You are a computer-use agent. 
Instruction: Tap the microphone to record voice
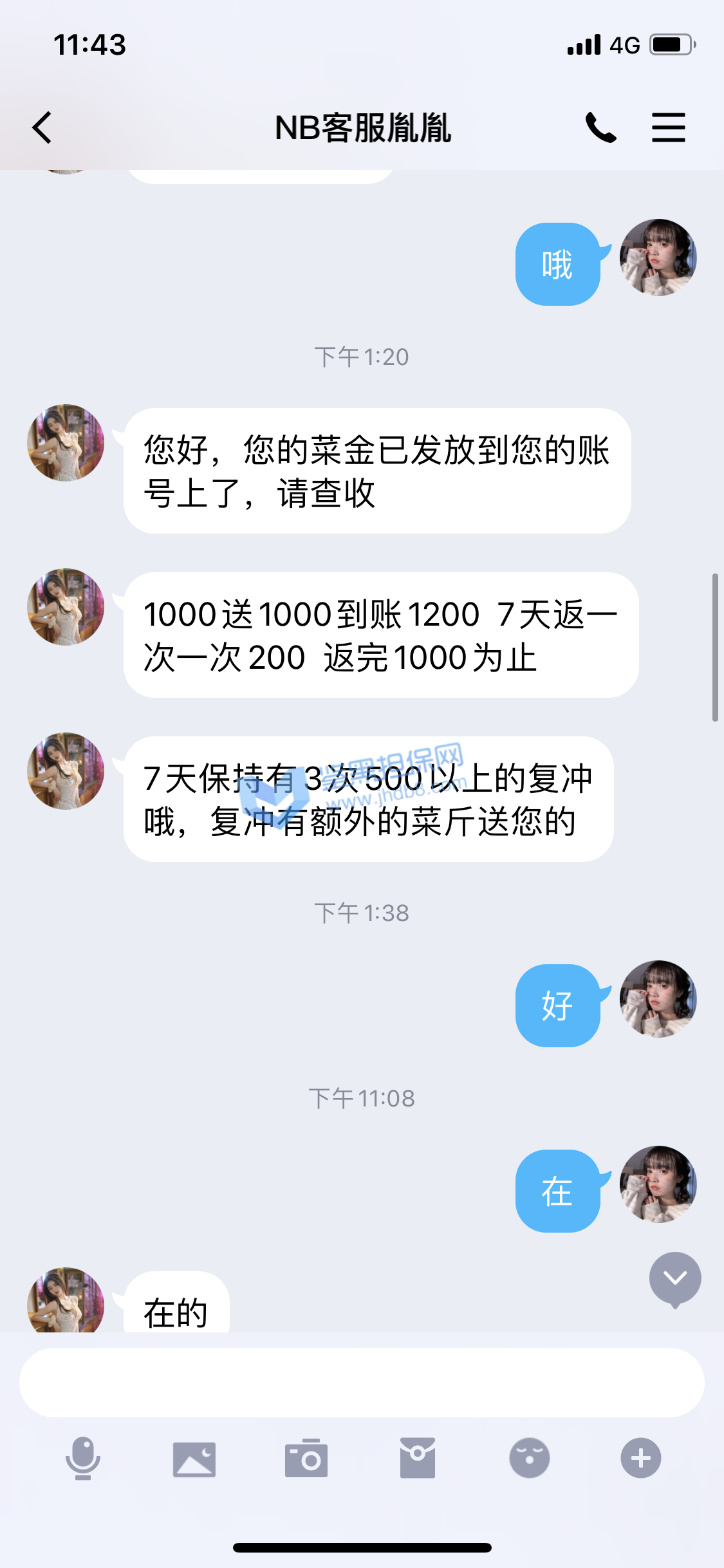pos(83,1458)
